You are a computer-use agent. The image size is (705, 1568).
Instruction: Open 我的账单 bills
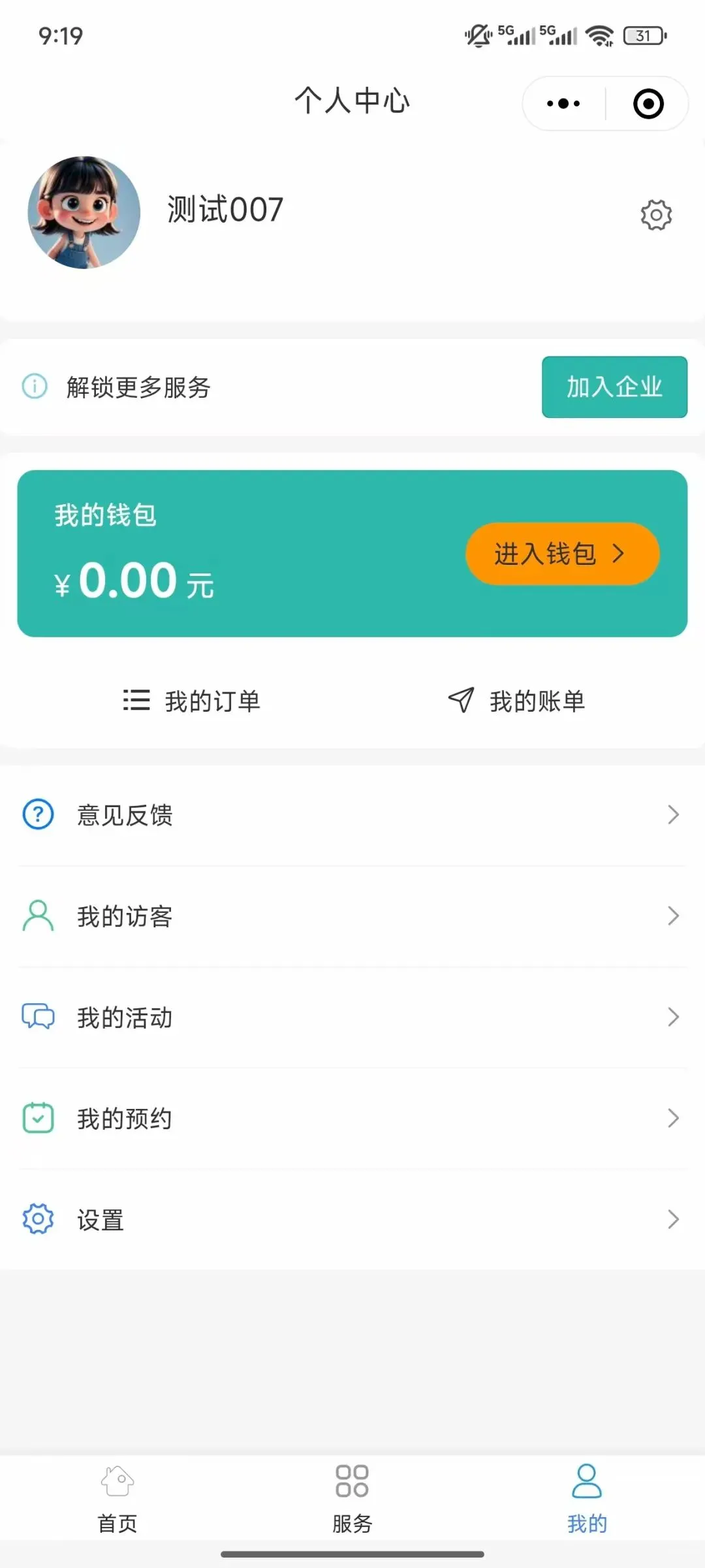pos(517,701)
